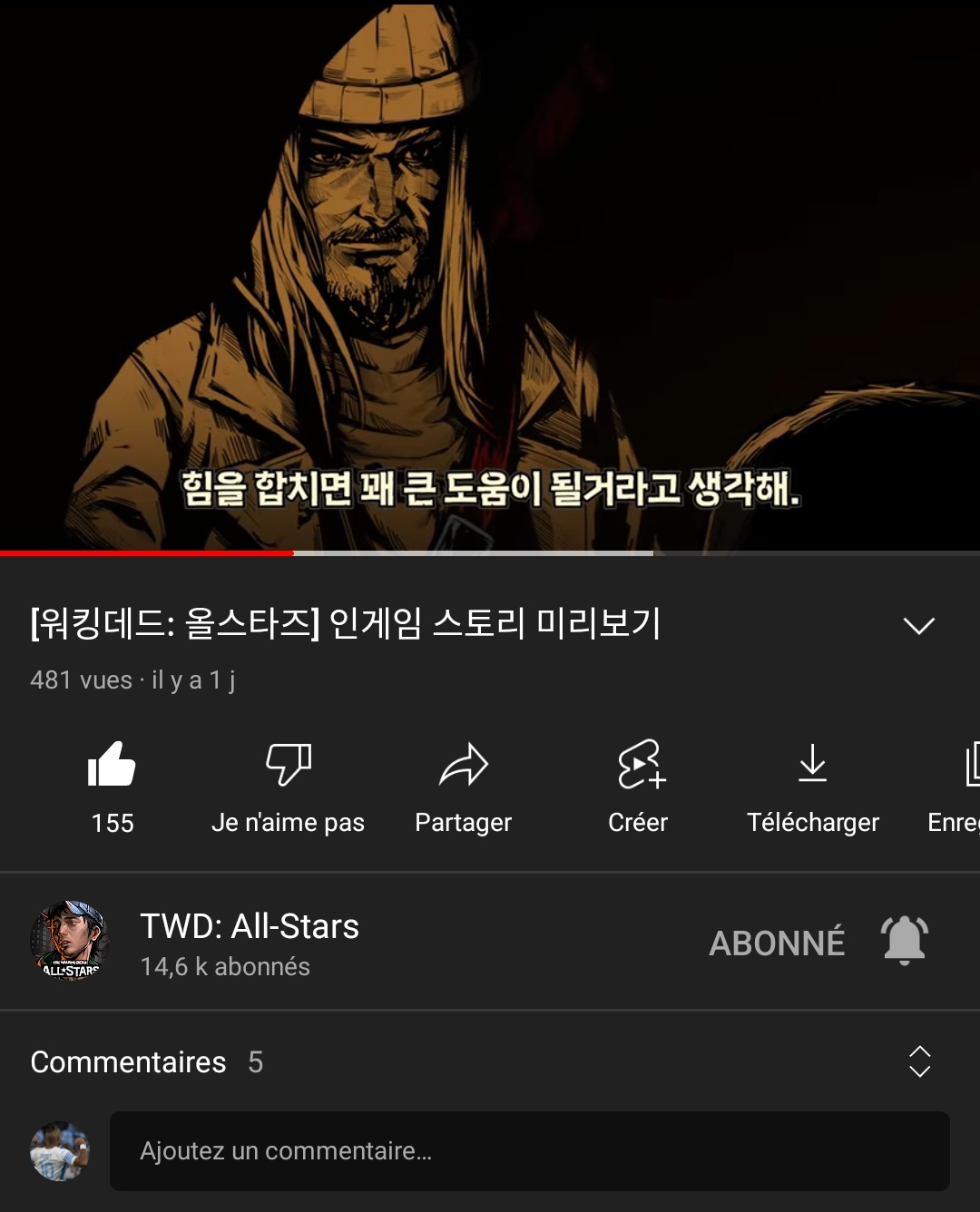Tap the Ajoutez un commentaire field

(529, 1151)
